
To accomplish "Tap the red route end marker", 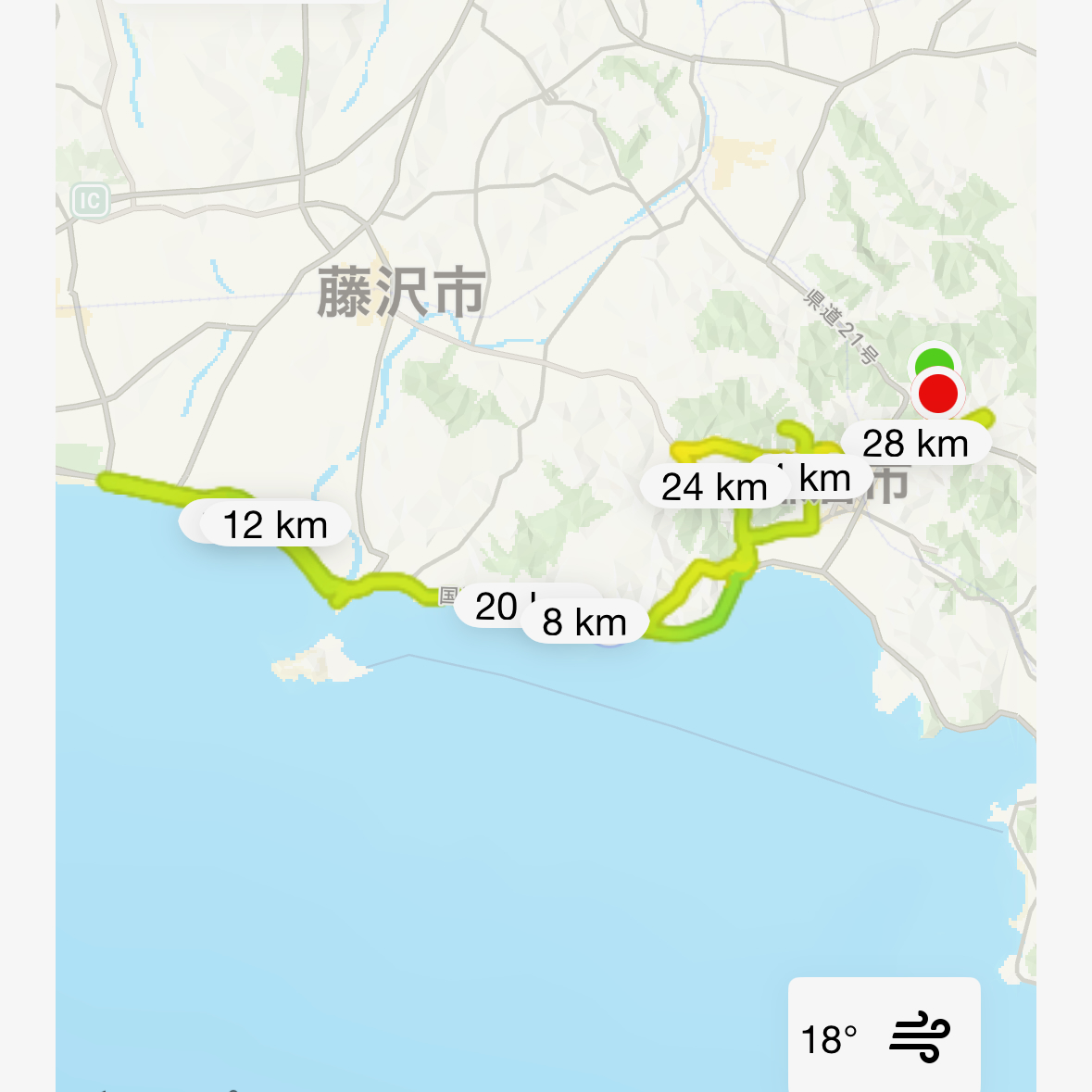I will [x=937, y=395].
